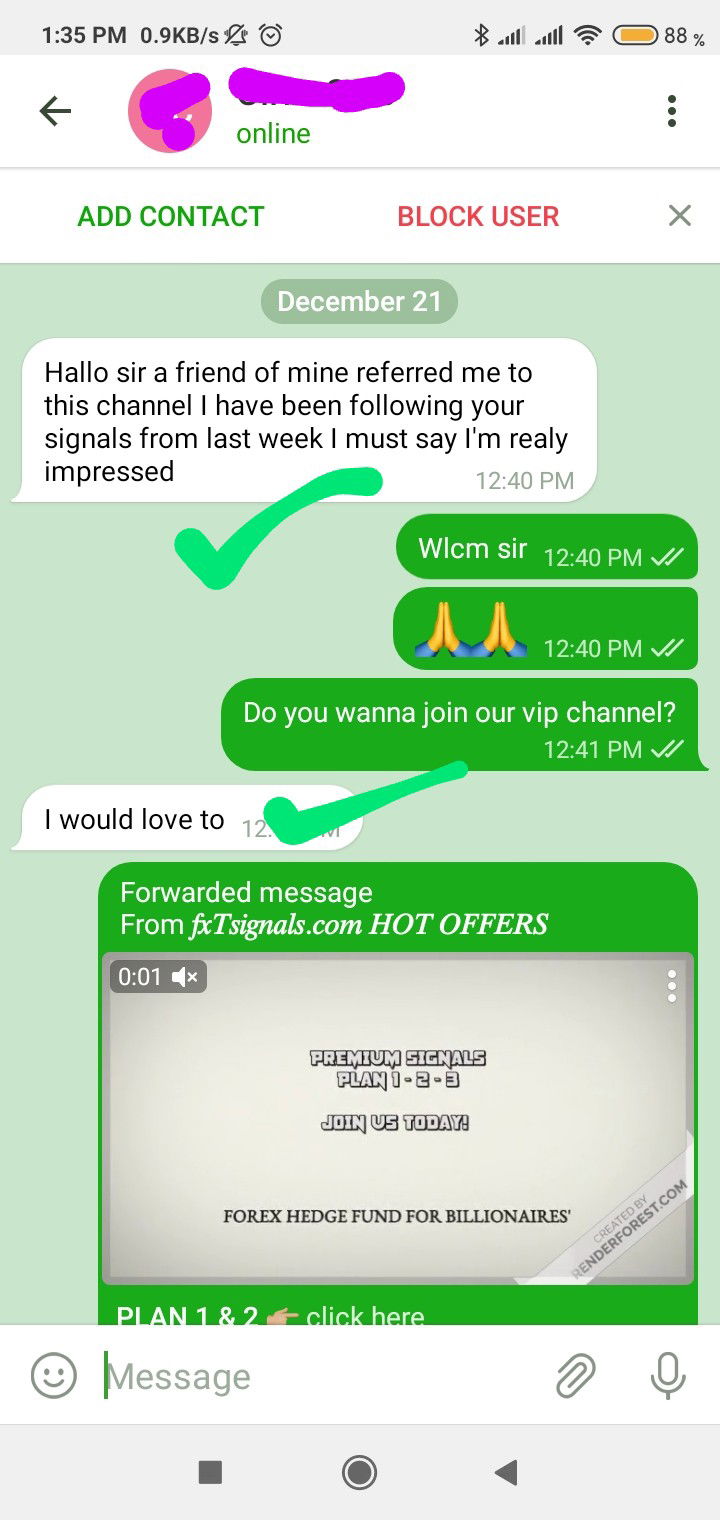The height and width of the screenshot is (1520, 720).
Task: Open the contact's profile picture
Action: pos(170,110)
